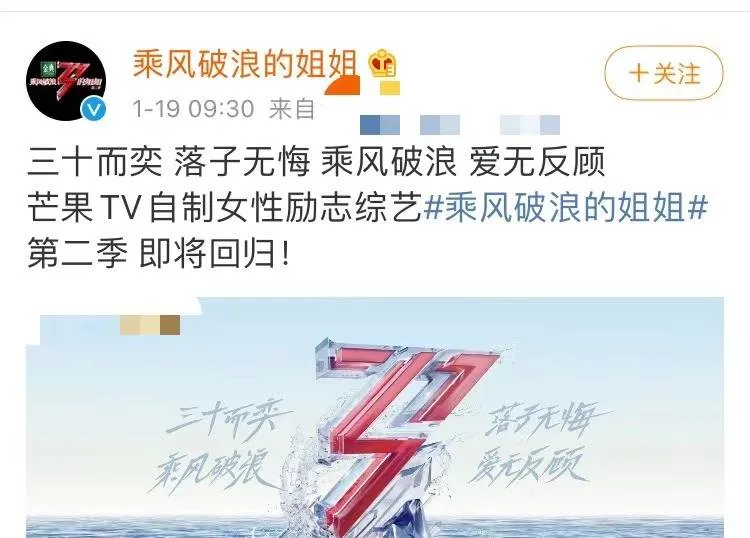Open the 乘风破浪的姐姐 profile avatar
This screenshot has height=538, width=750.
coord(67,81)
